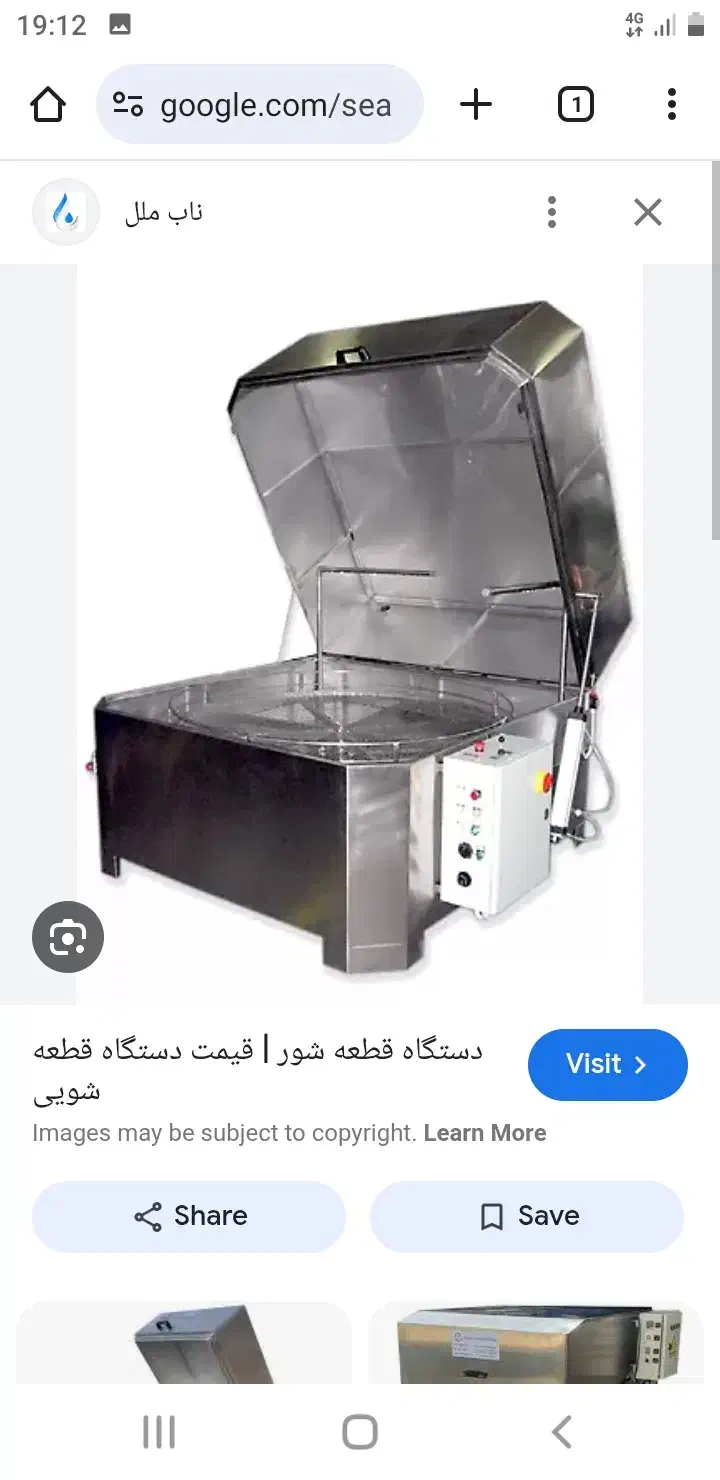The width and height of the screenshot is (720, 1480).
Task: Open the Learn More copyright link
Action: pyautogui.click(x=485, y=1132)
